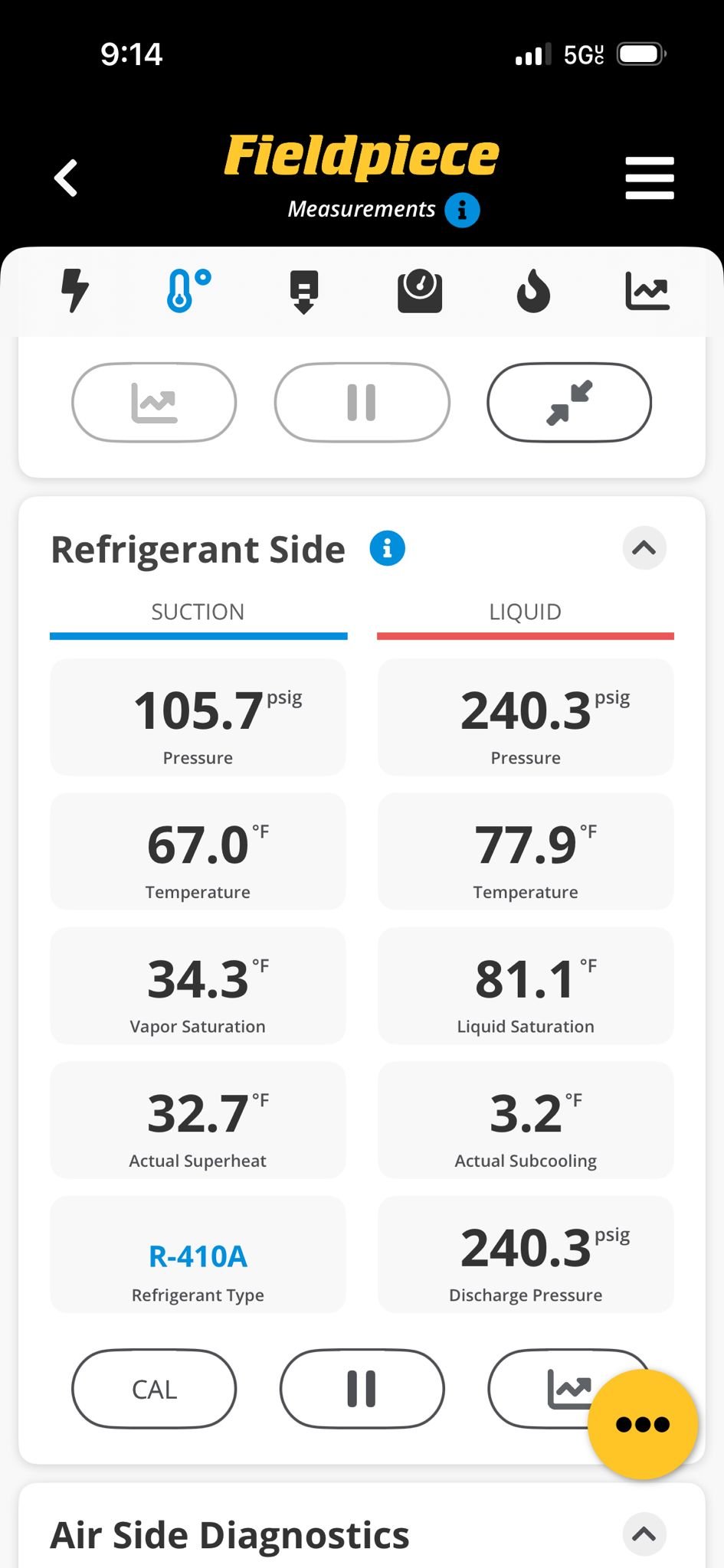Change the R-410A refrigerant type
Image resolution: width=724 pixels, height=1568 pixels.
(198, 1256)
